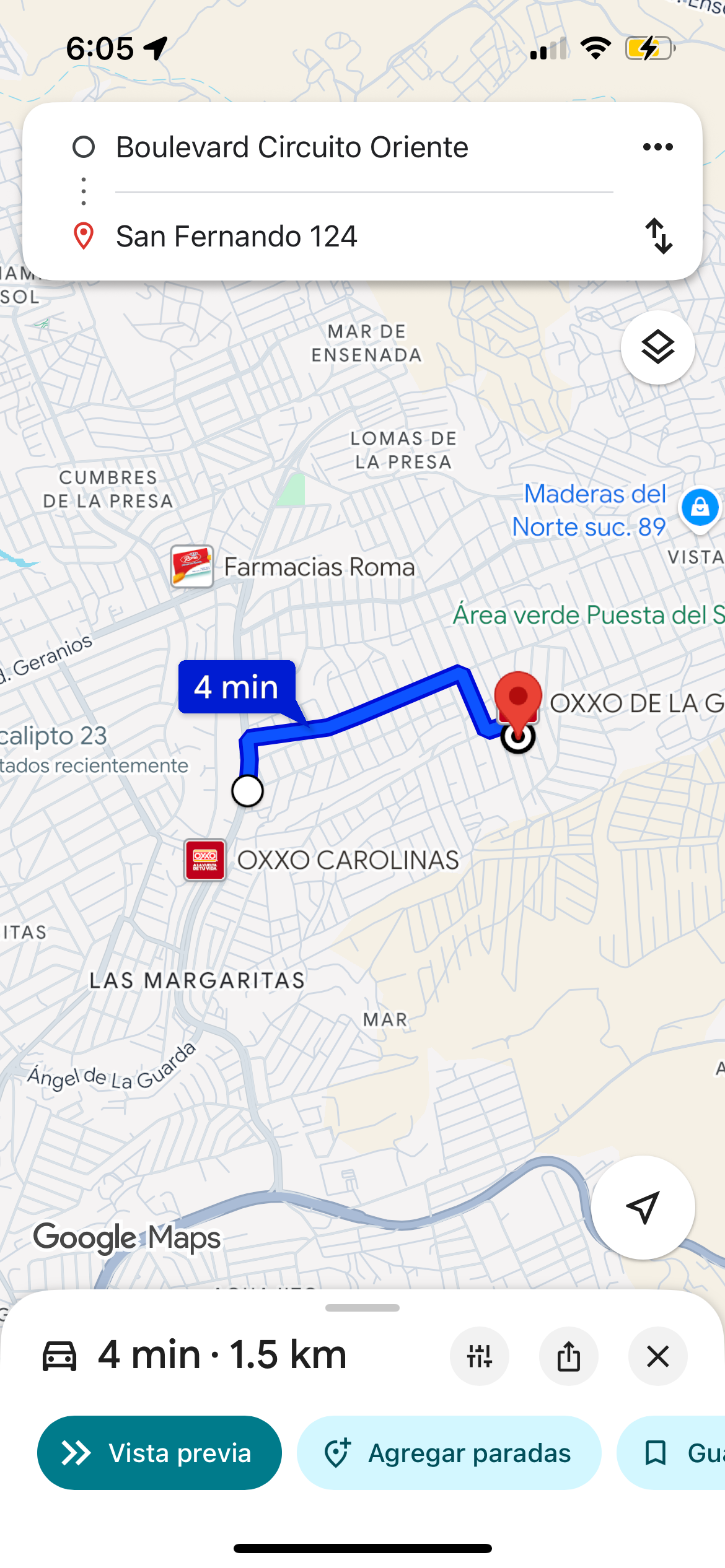725x1568 pixels.
Task: Edit the starting point Boulevard Circuito Oriente
Action: point(291,147)
